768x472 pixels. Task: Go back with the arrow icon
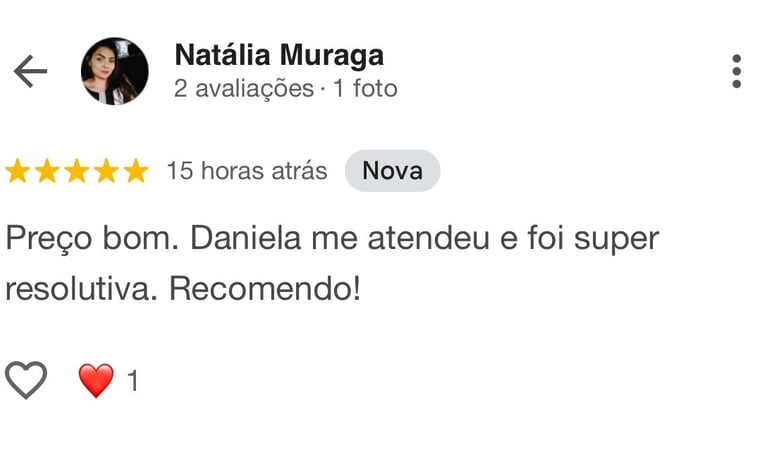(30, 71)
